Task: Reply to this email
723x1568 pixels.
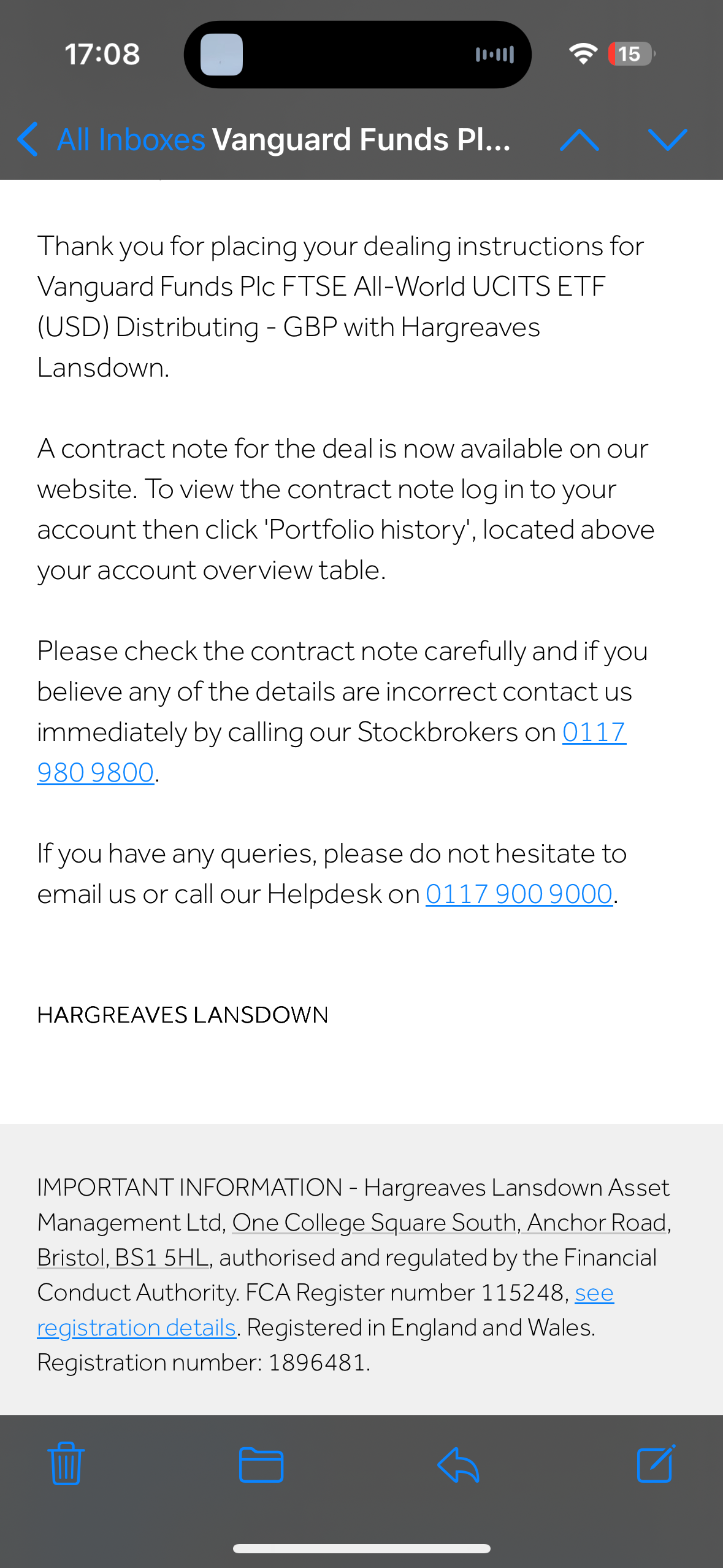Action: (458, 1464)
